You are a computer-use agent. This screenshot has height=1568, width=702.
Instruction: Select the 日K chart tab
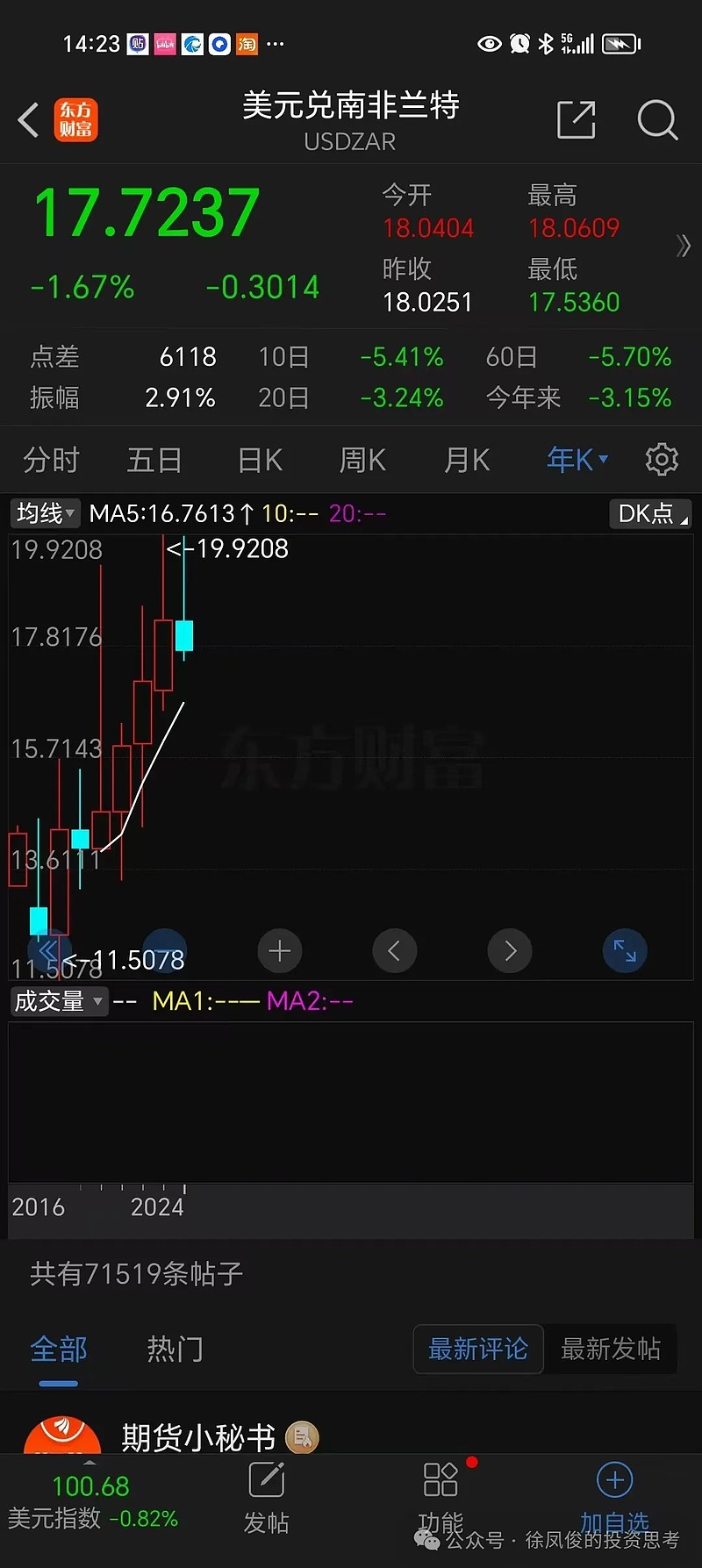tap(260, 460)
